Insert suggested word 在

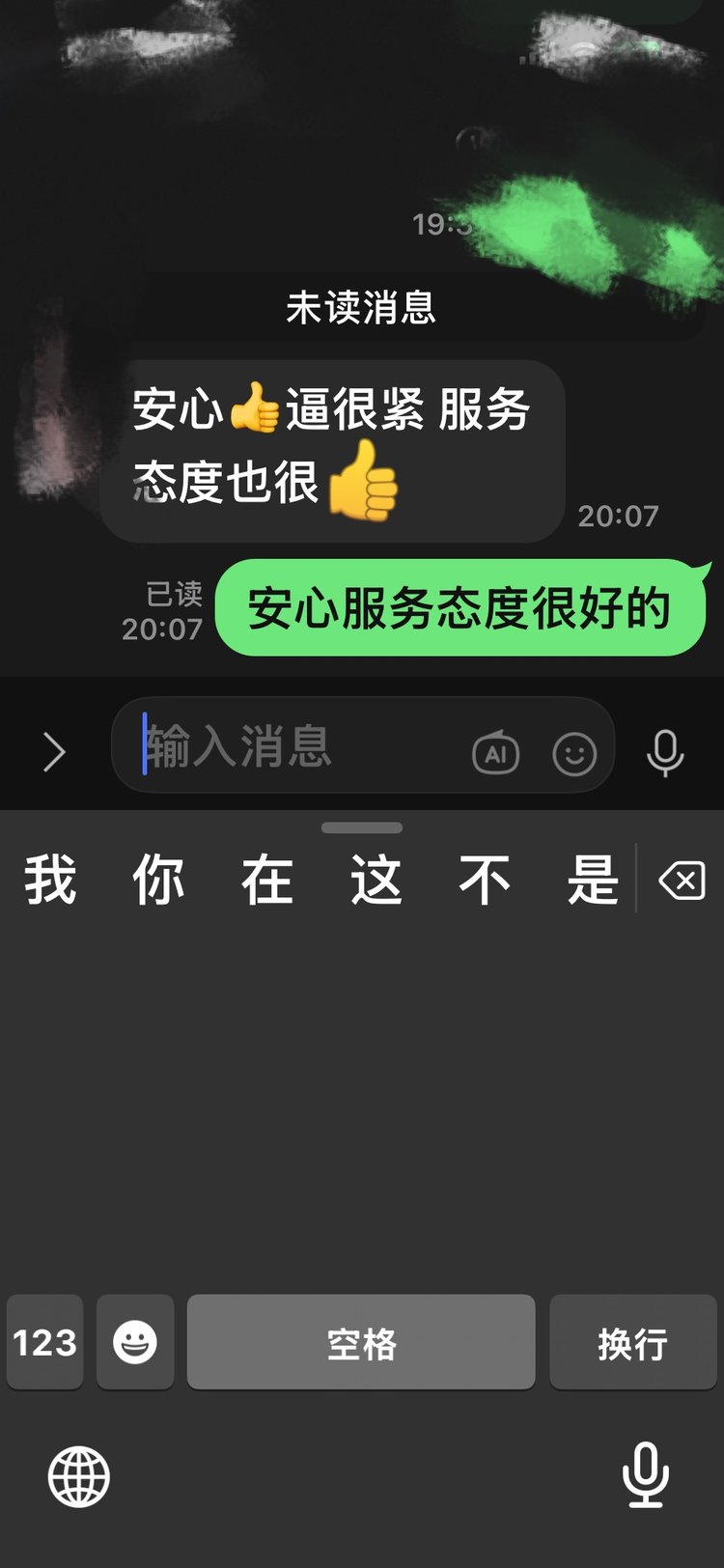(267, 880)
